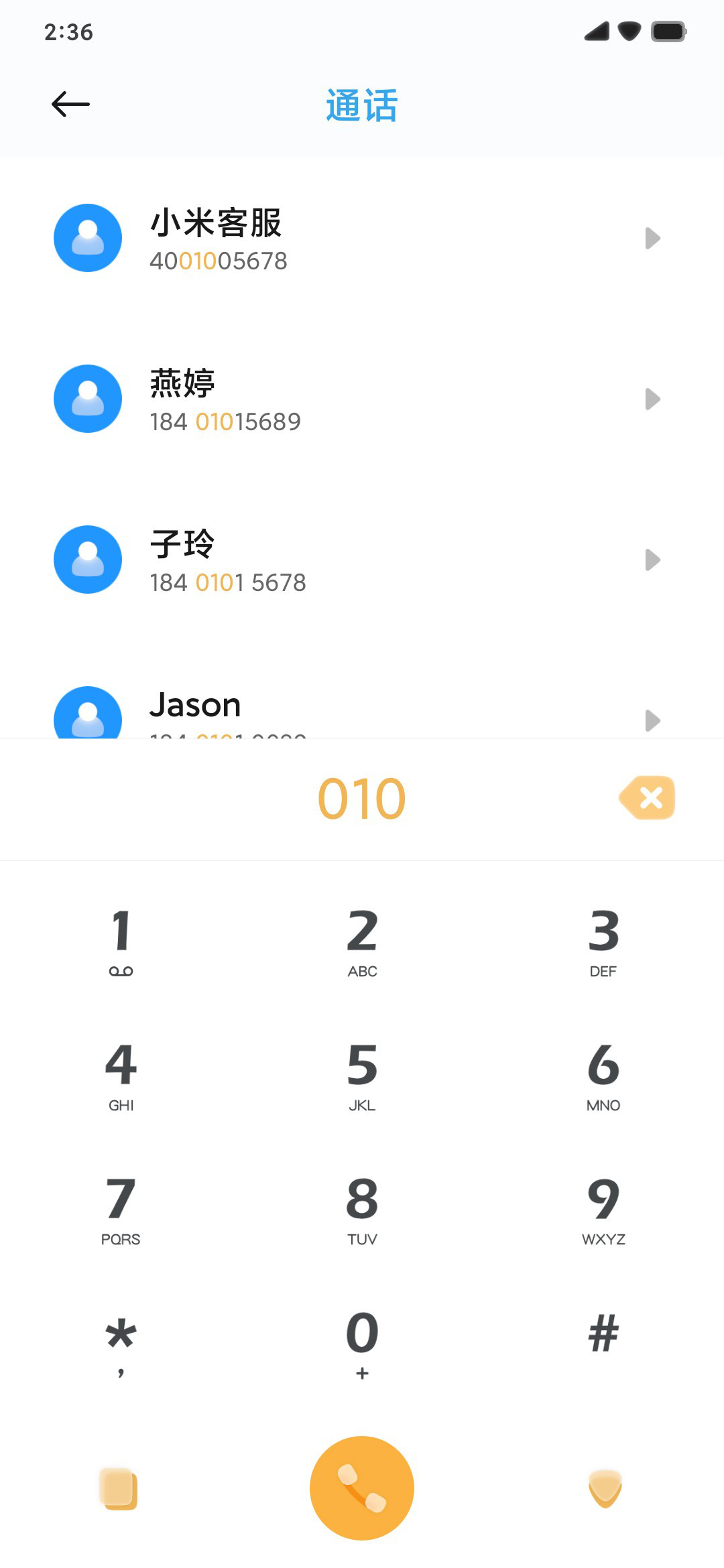Tap the 4 GHI key

[x=121, y=1076]
